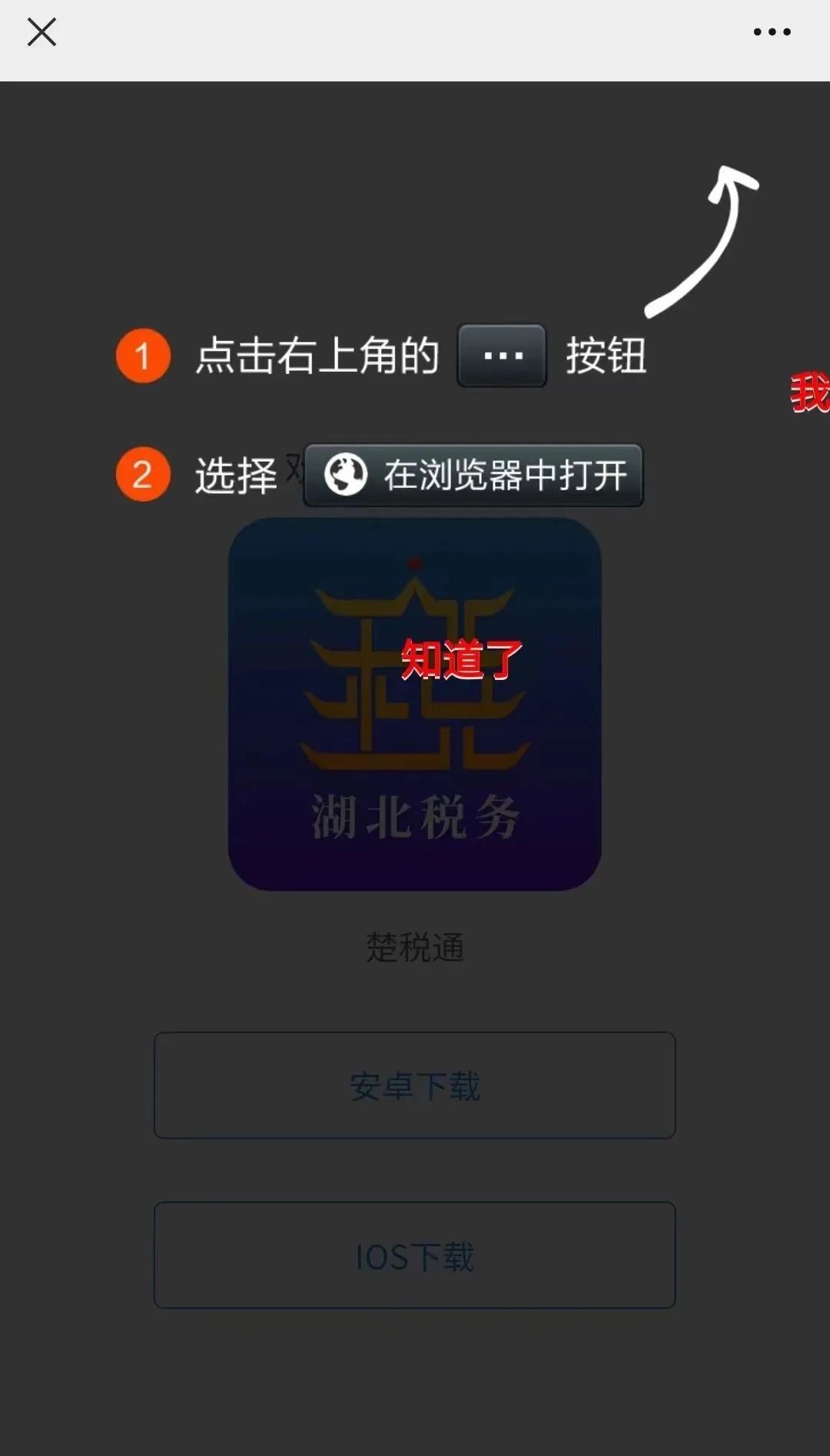
Task: Open the three-dot overflow menu
Action: (772, 32)
